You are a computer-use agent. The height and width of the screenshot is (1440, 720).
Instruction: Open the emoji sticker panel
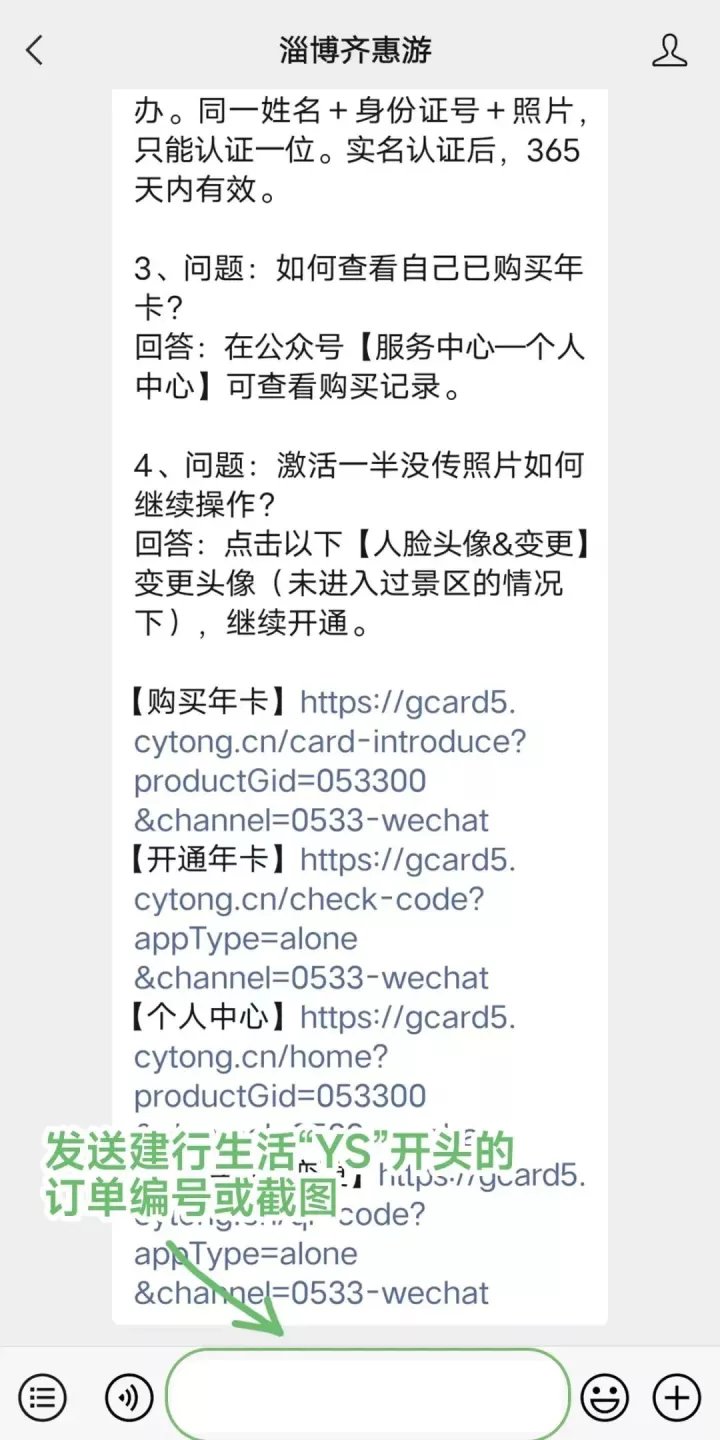tap(605, 1396)
